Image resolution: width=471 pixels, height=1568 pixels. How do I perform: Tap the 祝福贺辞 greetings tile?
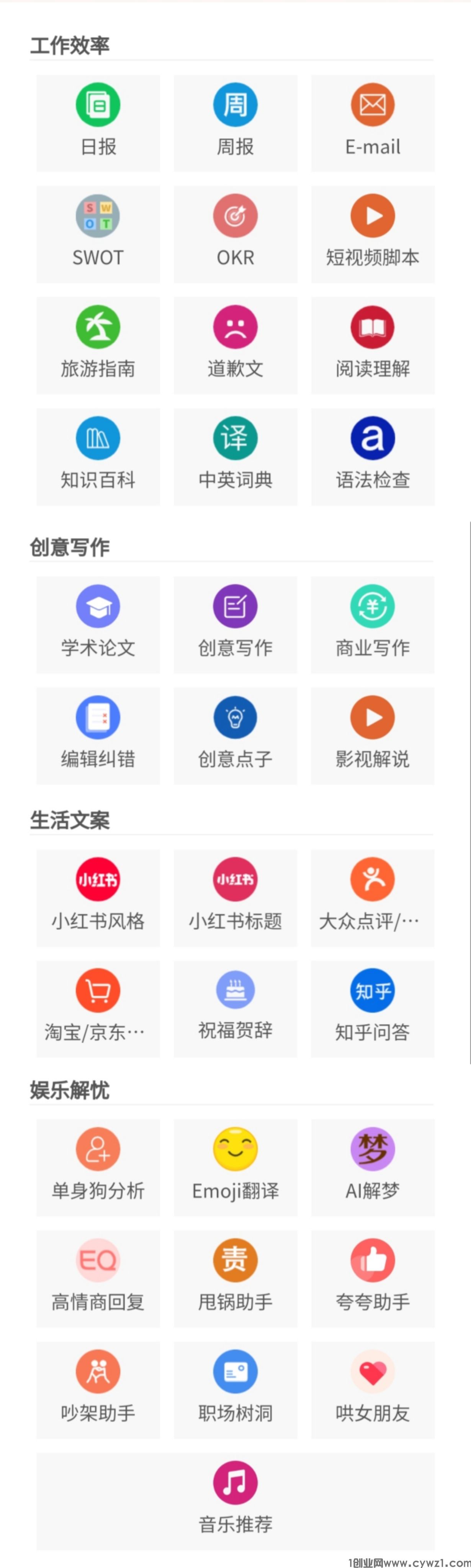(235, 1009)
